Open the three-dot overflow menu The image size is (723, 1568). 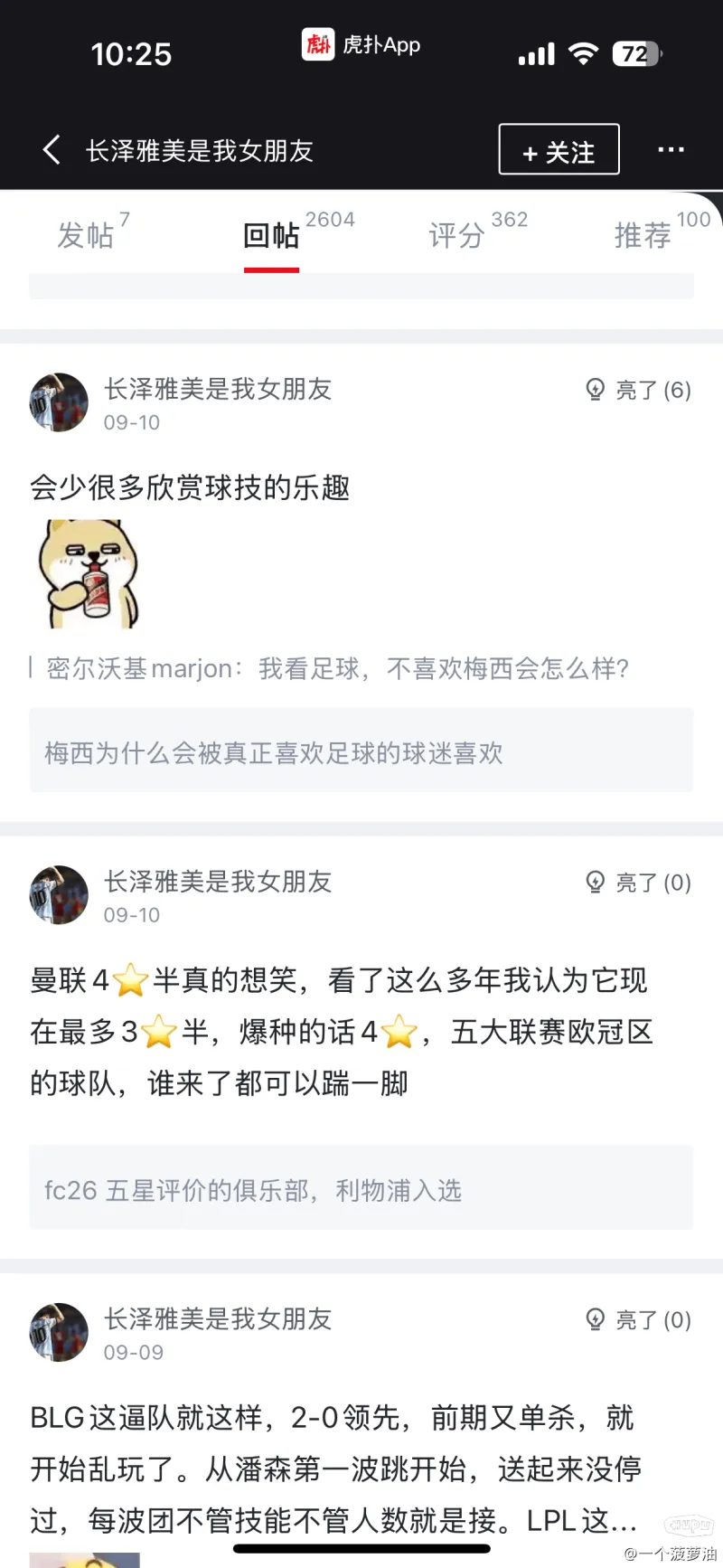[671, 150]
